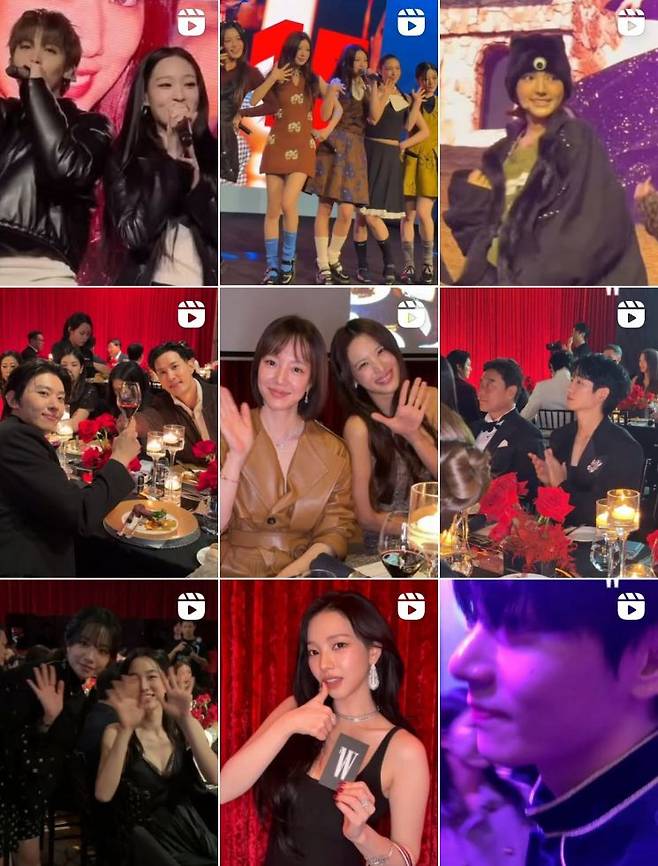The height and width of the screenshot is (866, 658).
Task: Open the reel of man in bow tie
Action: 548,432
